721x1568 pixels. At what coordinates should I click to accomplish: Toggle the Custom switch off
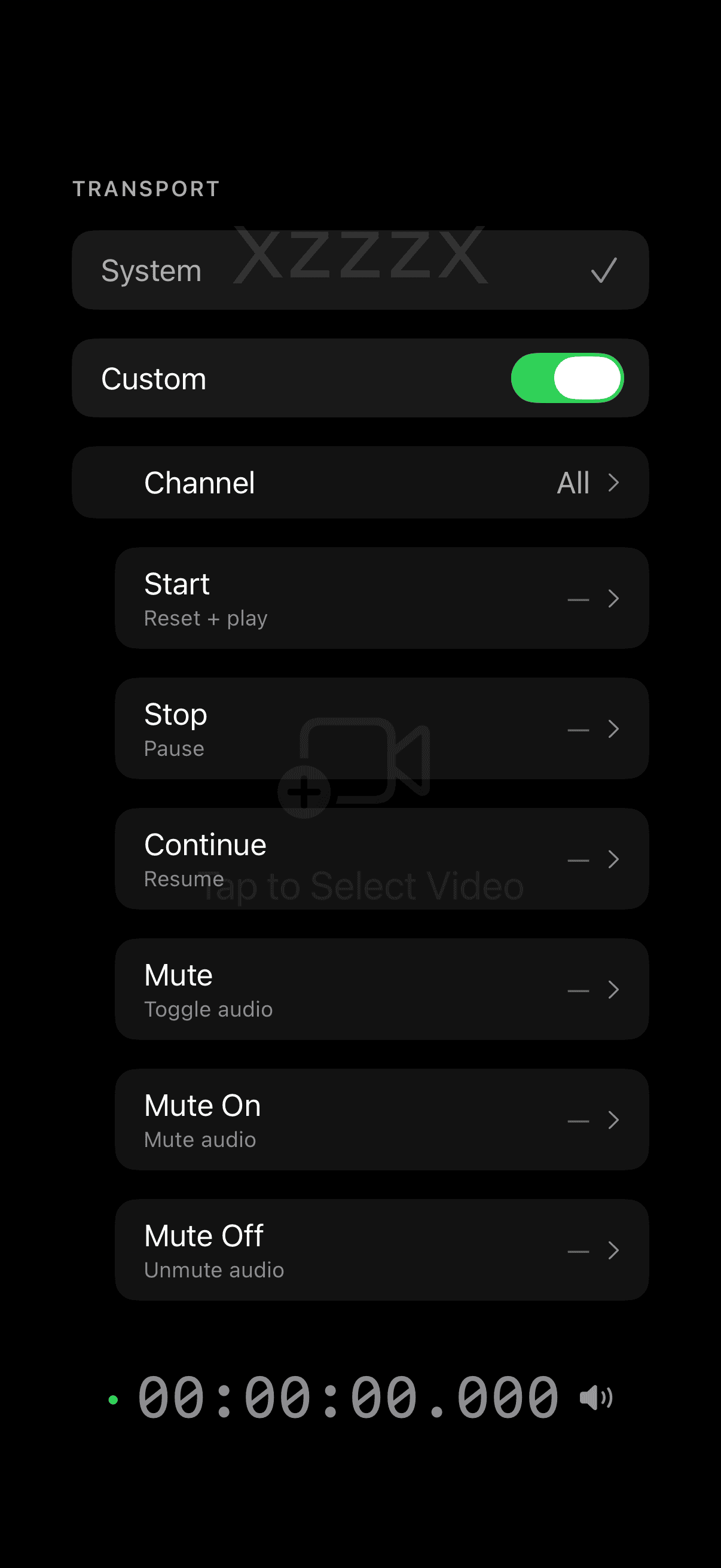tap(566, 378)
